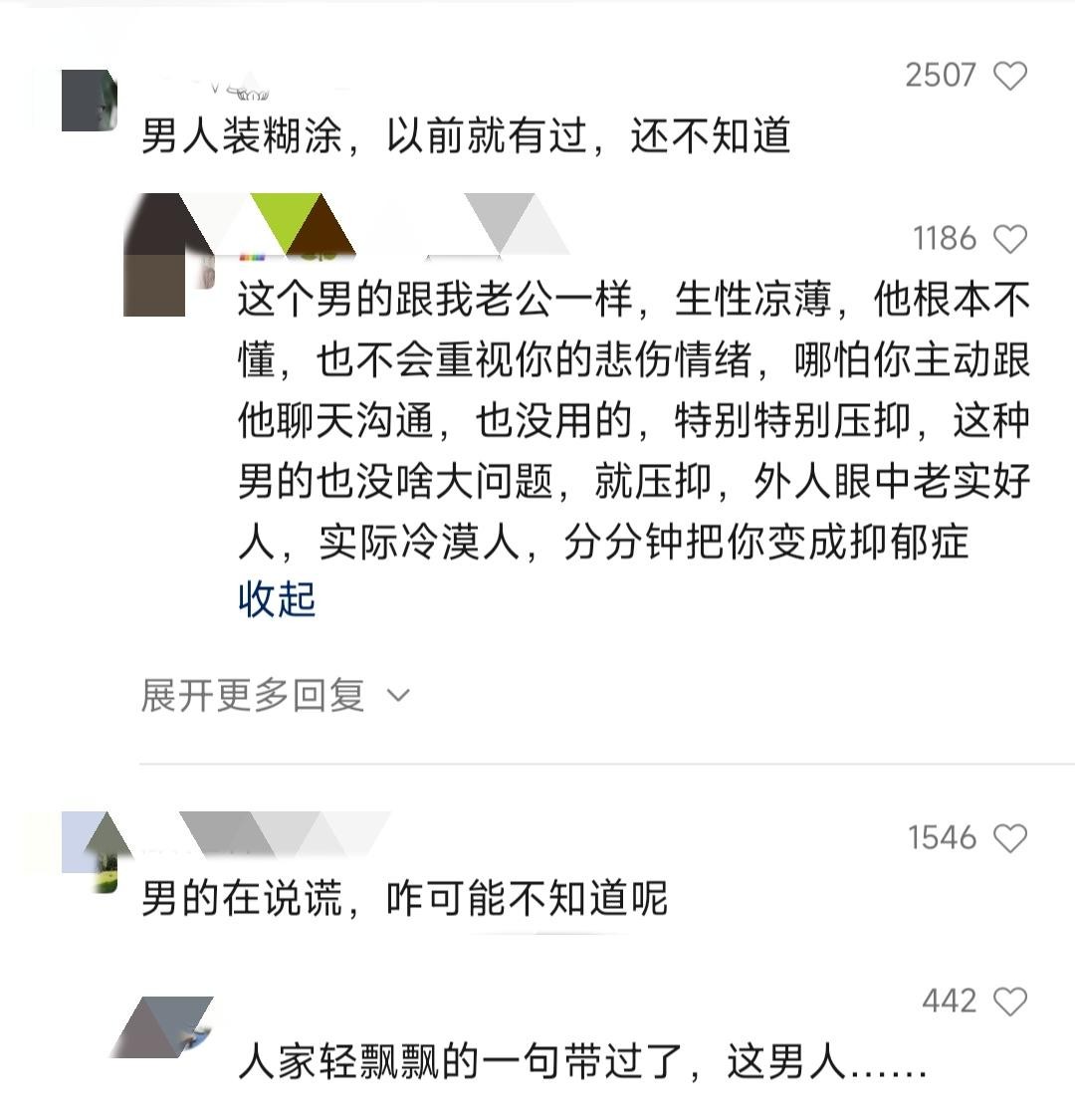
Task: Expand more replies via 展开更多回复
Action: [275, 695]
